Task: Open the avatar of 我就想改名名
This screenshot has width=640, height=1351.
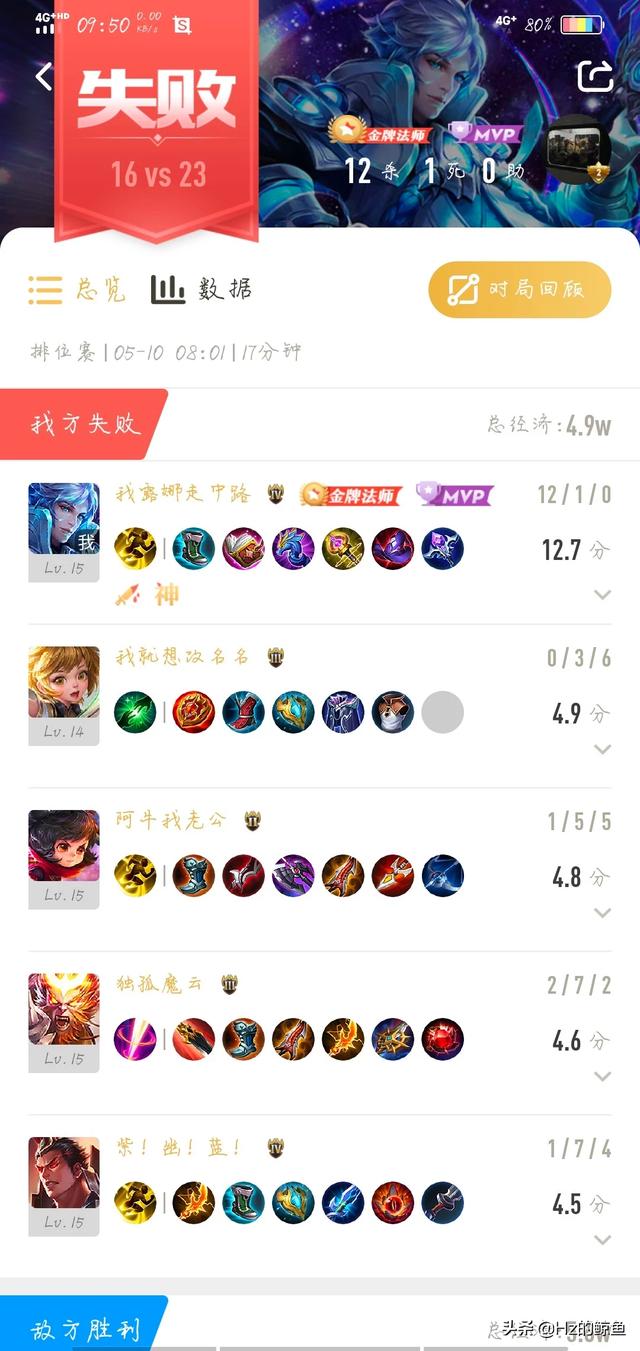Action: click(64, 683)
